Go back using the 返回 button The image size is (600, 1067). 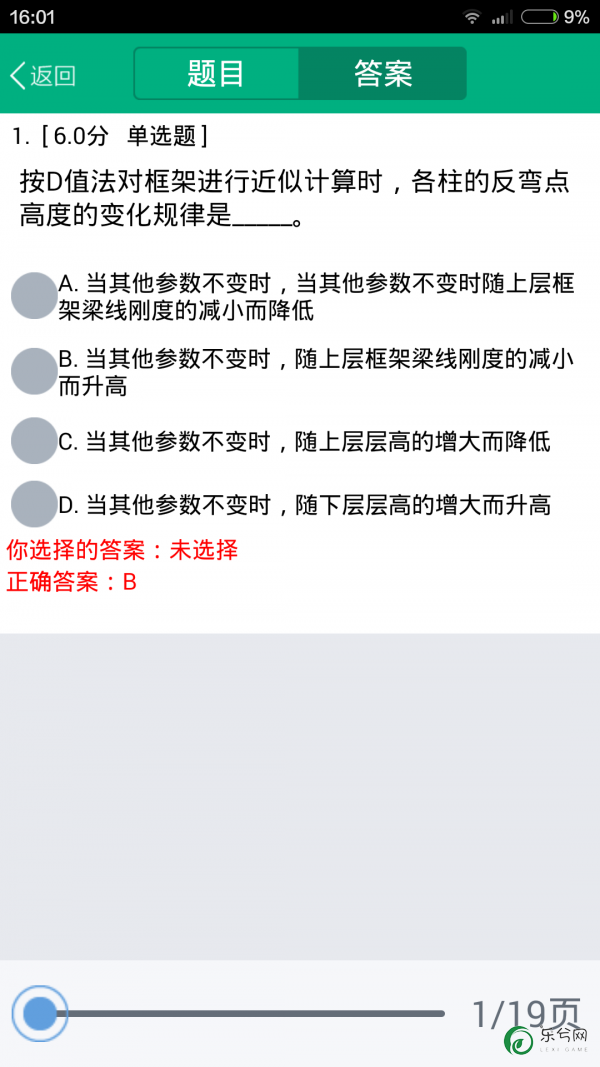click(x=42, y=75)
